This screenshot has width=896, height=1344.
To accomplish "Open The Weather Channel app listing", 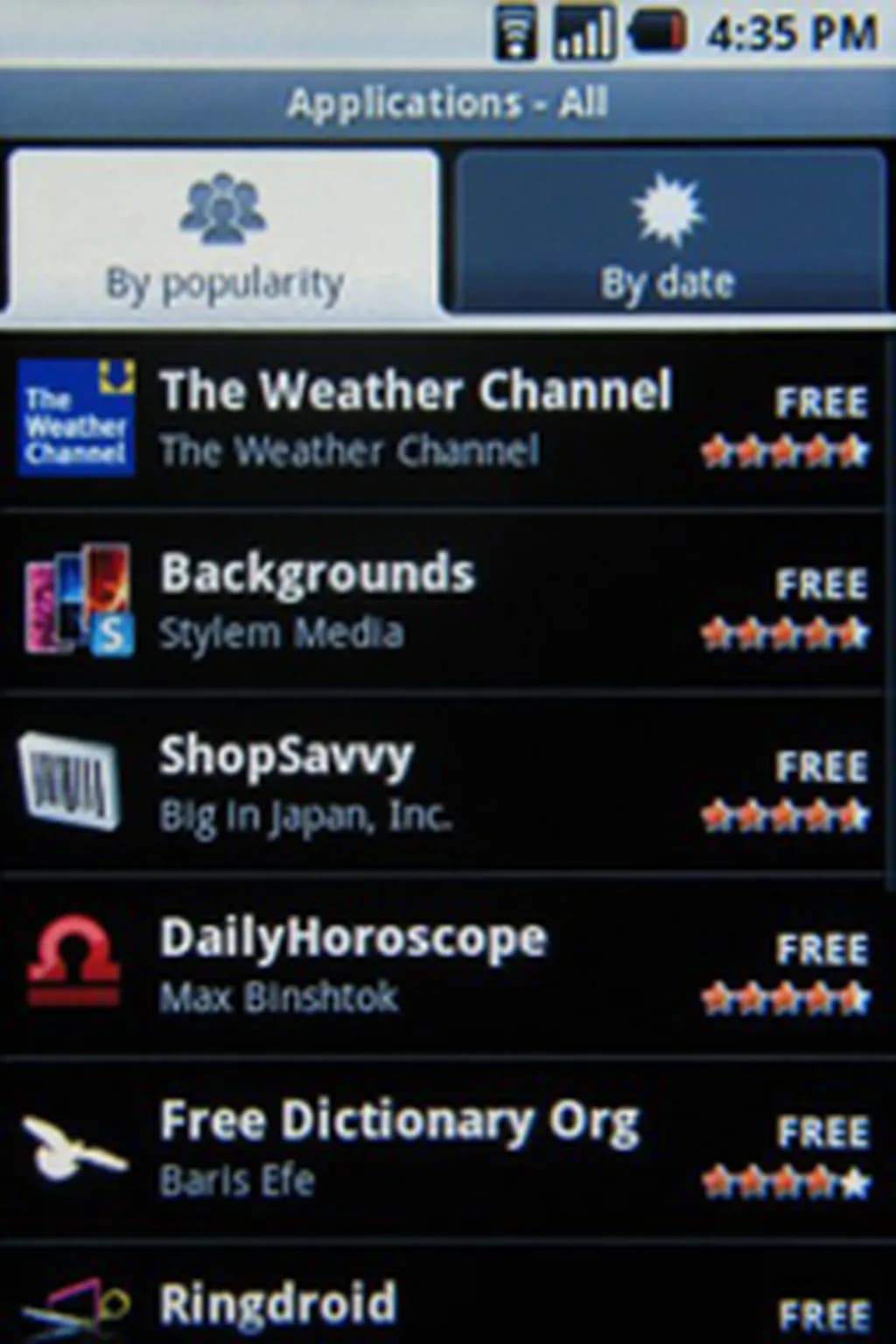I will (x=416, y=418).
